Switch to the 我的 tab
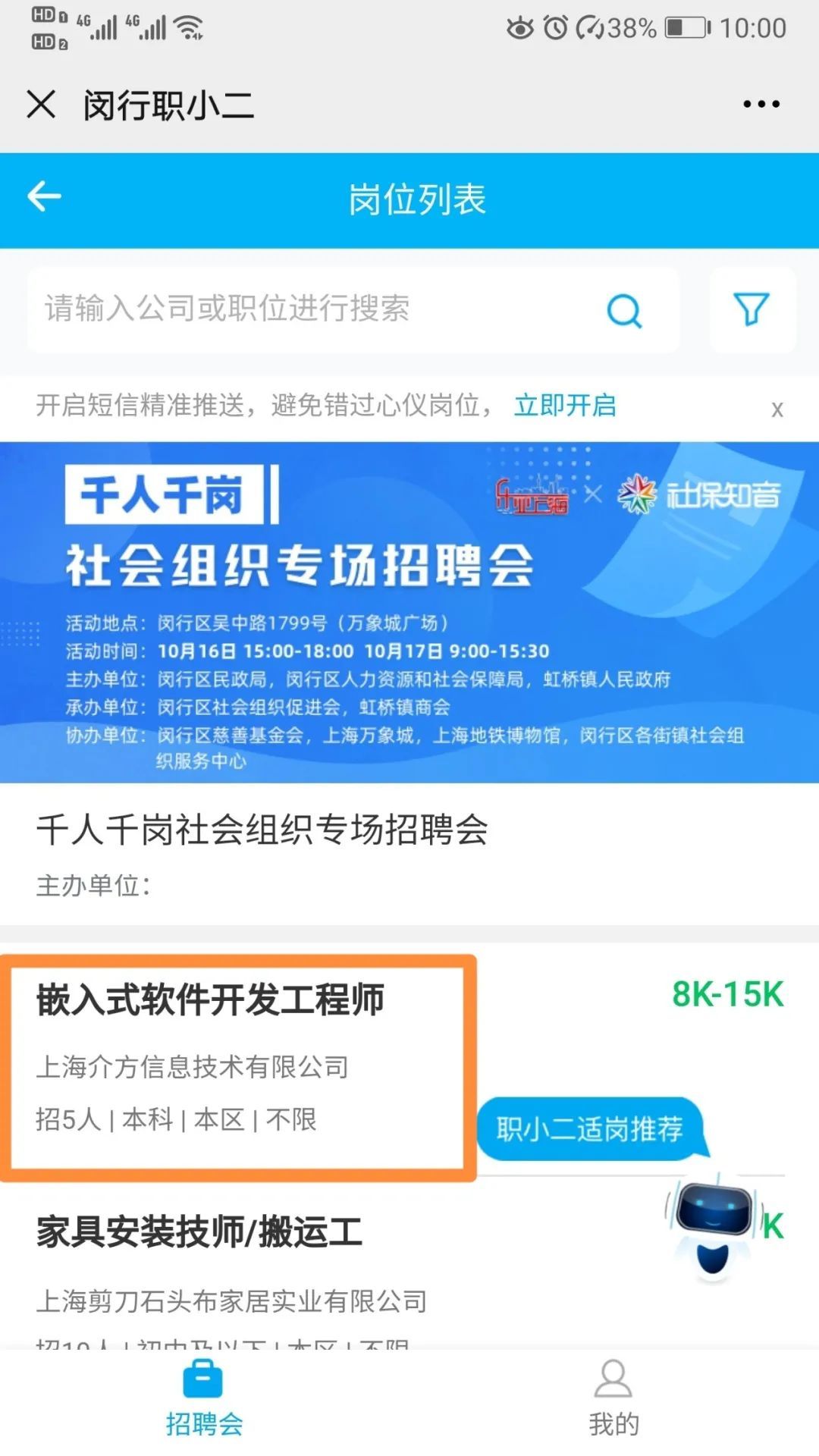The height and width of the screenshot is (1456, 819). pos(613,1398)
